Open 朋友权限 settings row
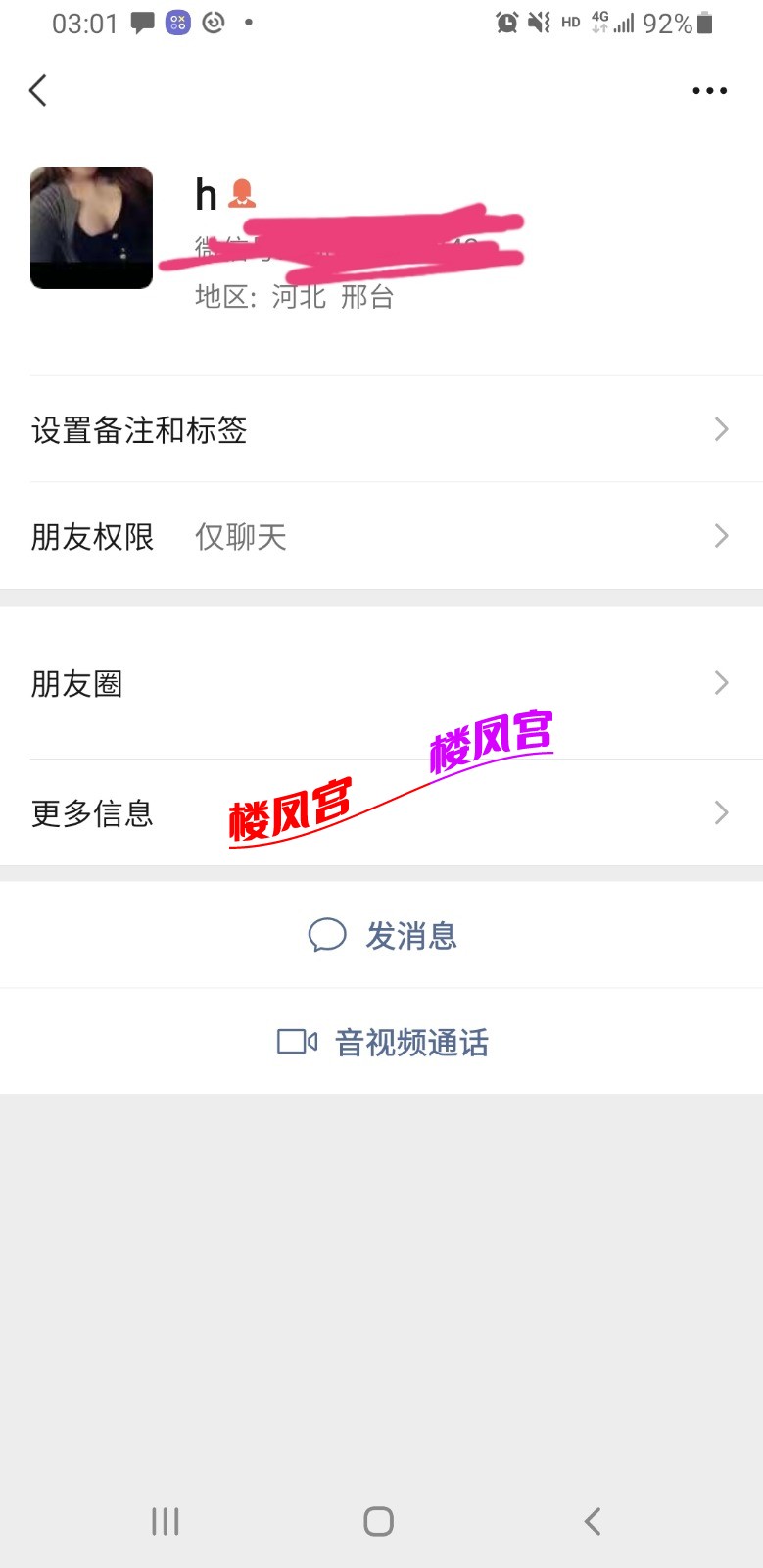Image resolution: width=763 pixels, height=1568 pixels. [x=381, y=536]
